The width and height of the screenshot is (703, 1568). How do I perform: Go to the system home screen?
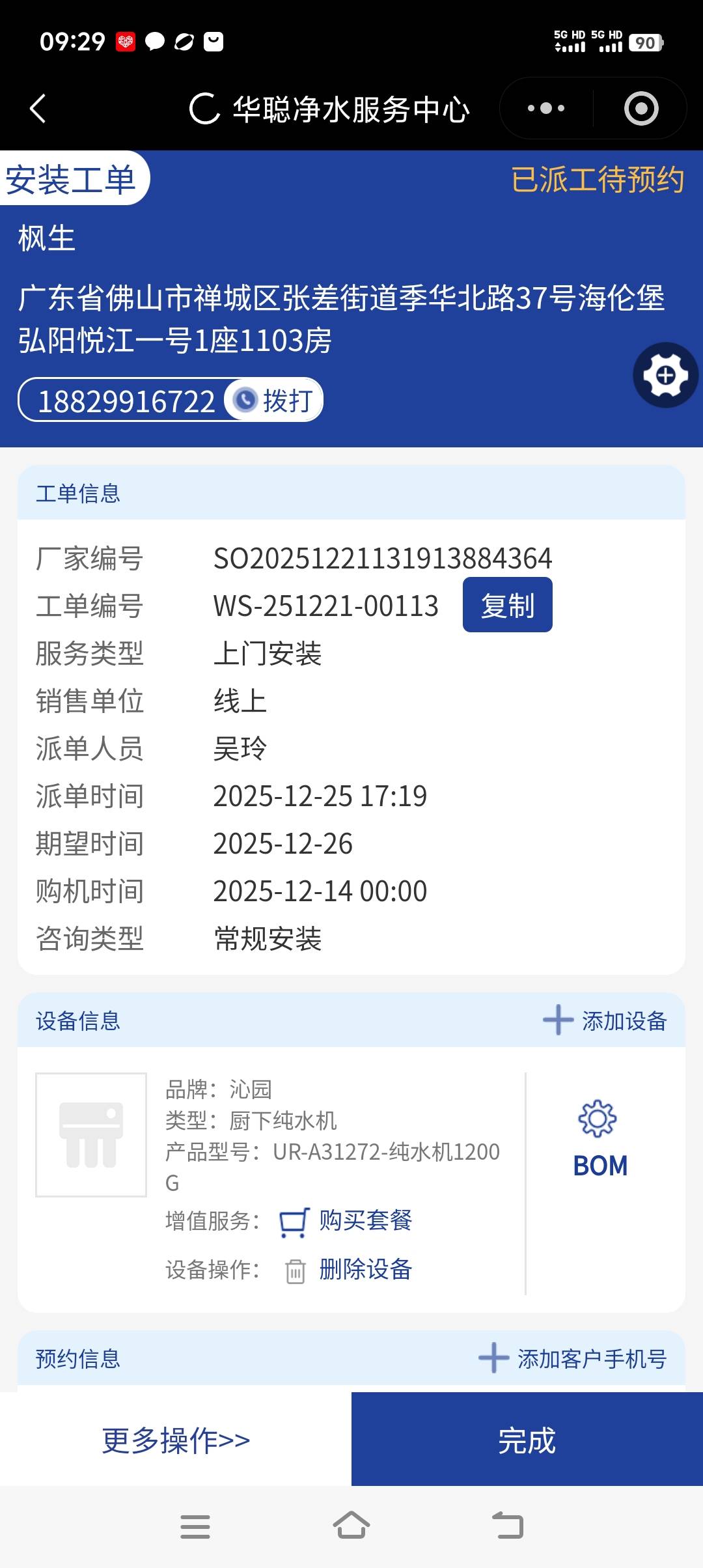tap(351, 1526)
